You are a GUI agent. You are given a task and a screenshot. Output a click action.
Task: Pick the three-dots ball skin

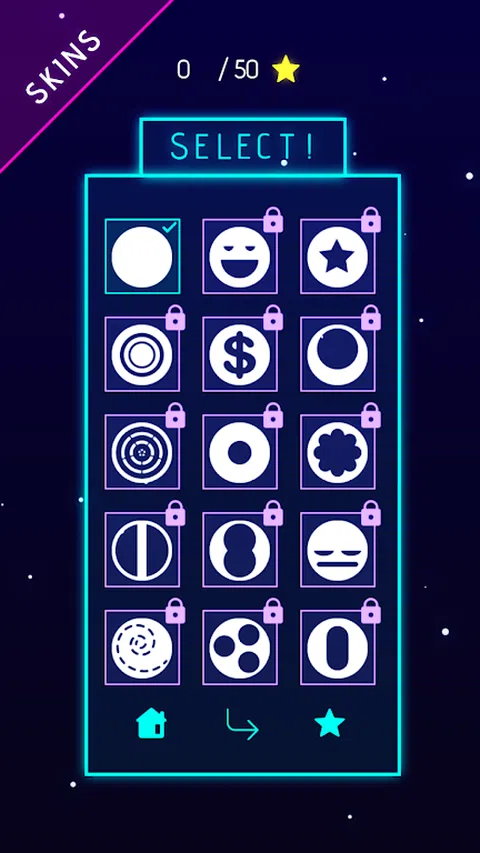pos(240,648)
